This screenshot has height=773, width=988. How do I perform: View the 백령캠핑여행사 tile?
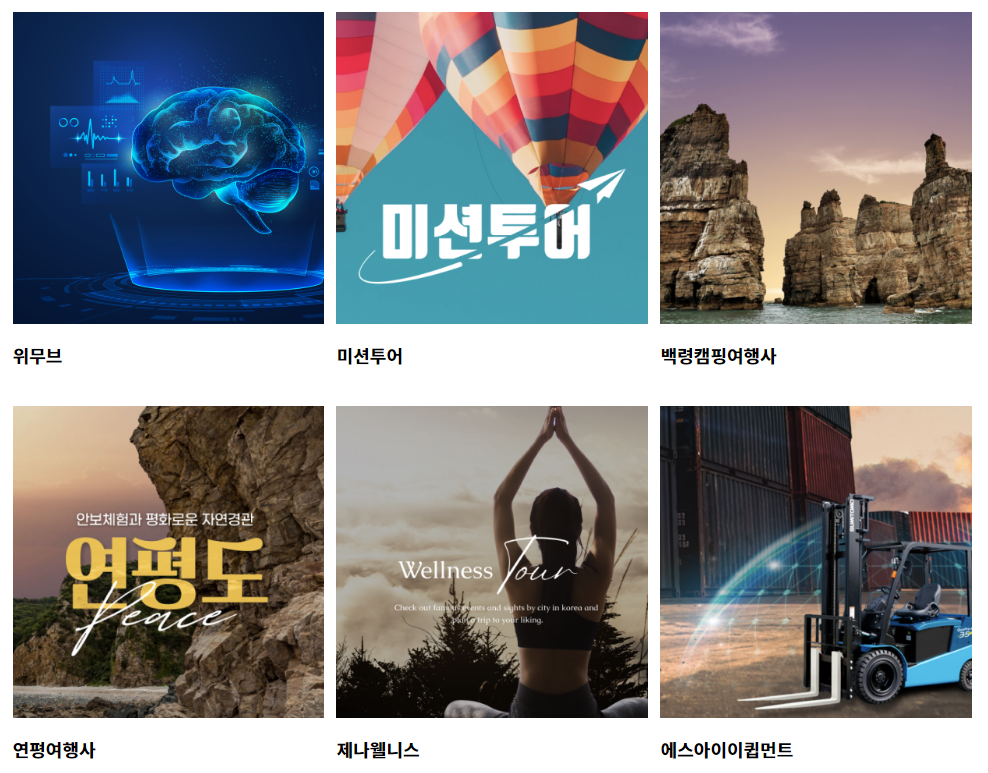pyautogui.click(x=815, y=168)
